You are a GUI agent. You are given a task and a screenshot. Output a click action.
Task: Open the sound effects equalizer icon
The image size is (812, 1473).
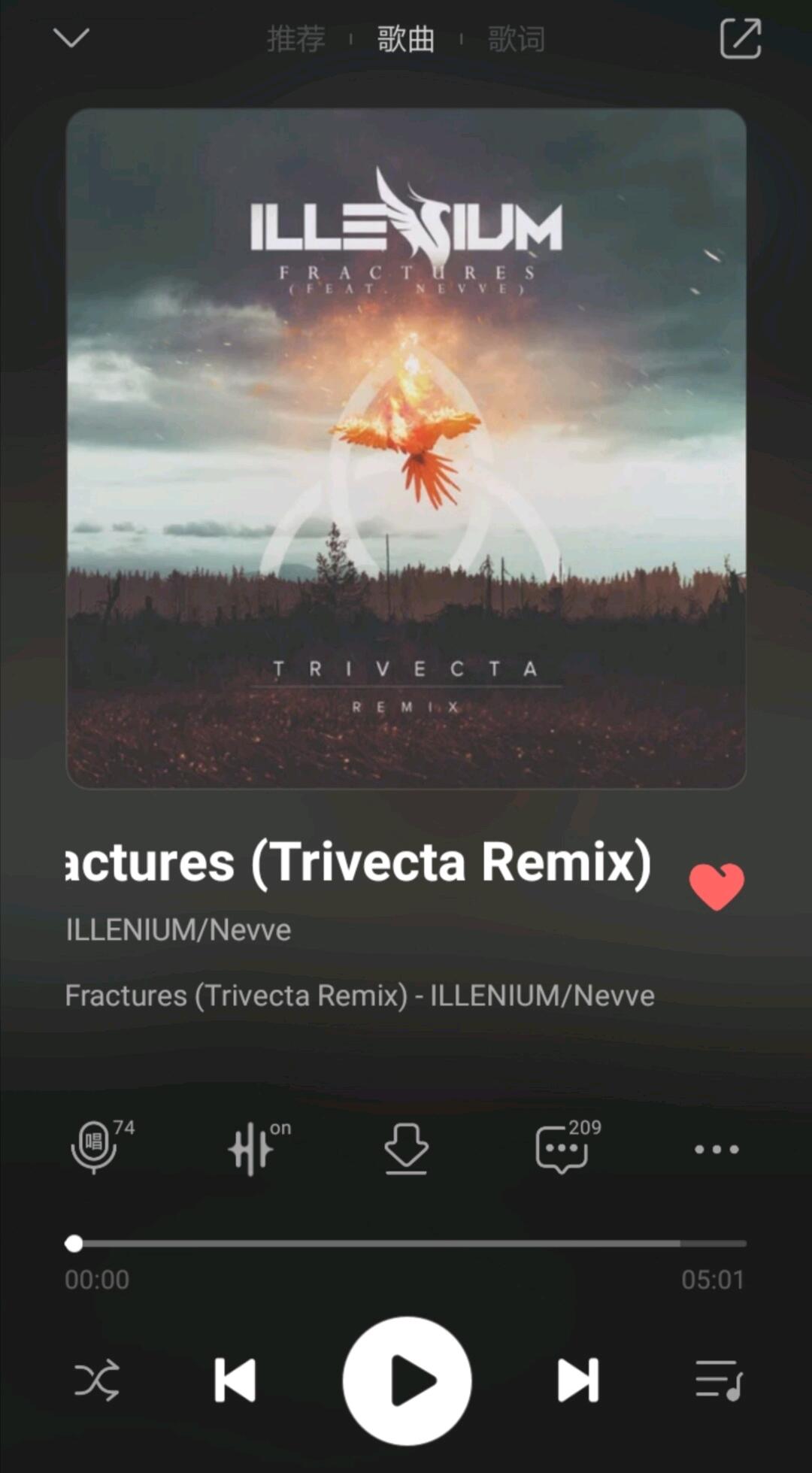[x=250, y=1148]
